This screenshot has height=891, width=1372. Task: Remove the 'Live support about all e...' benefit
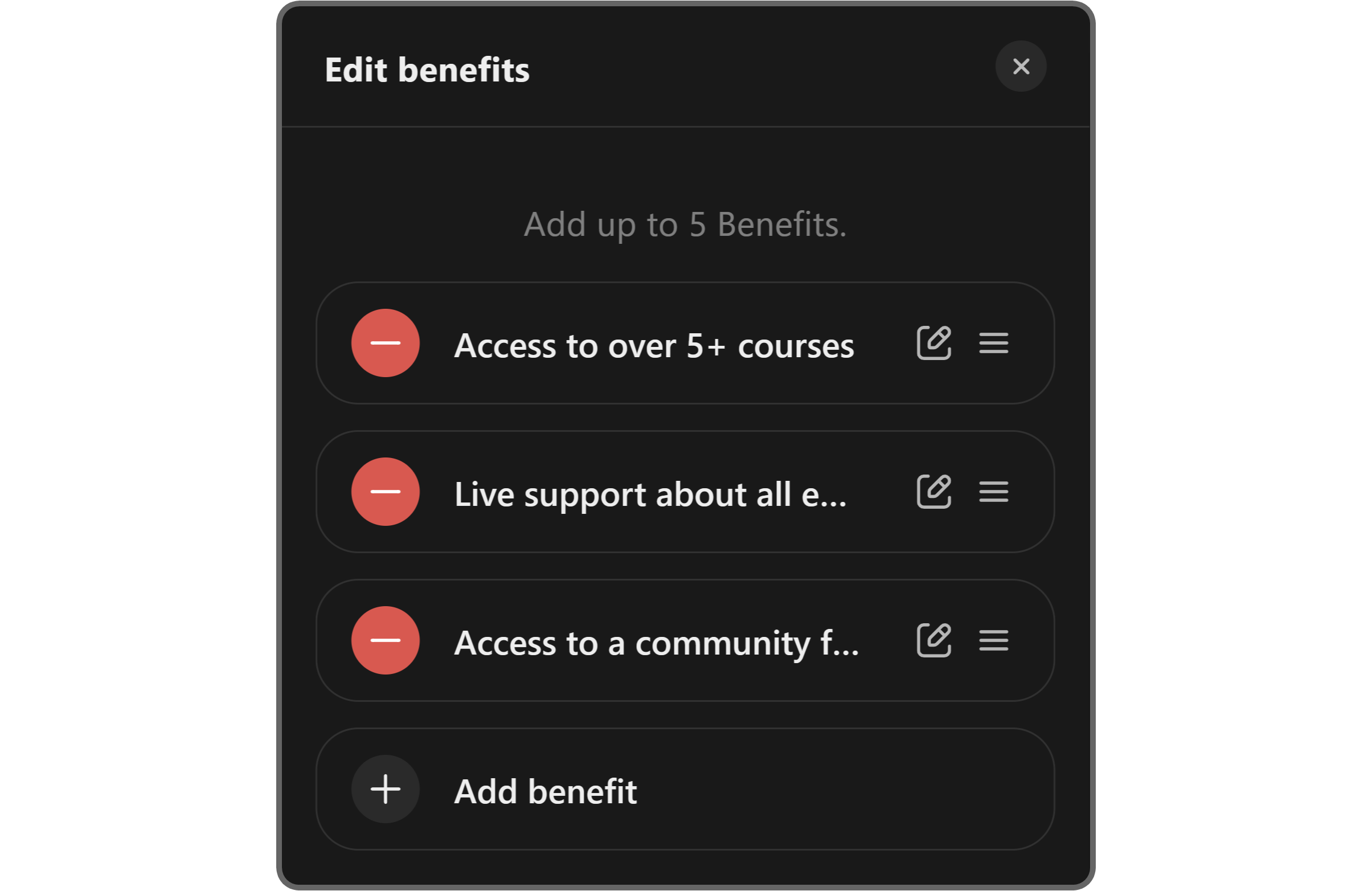pos(385,491)
